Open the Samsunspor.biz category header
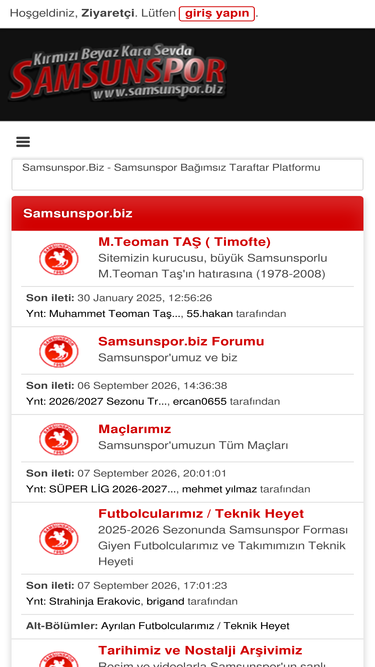Screen dimensions: 375x667 coord(78,214)
